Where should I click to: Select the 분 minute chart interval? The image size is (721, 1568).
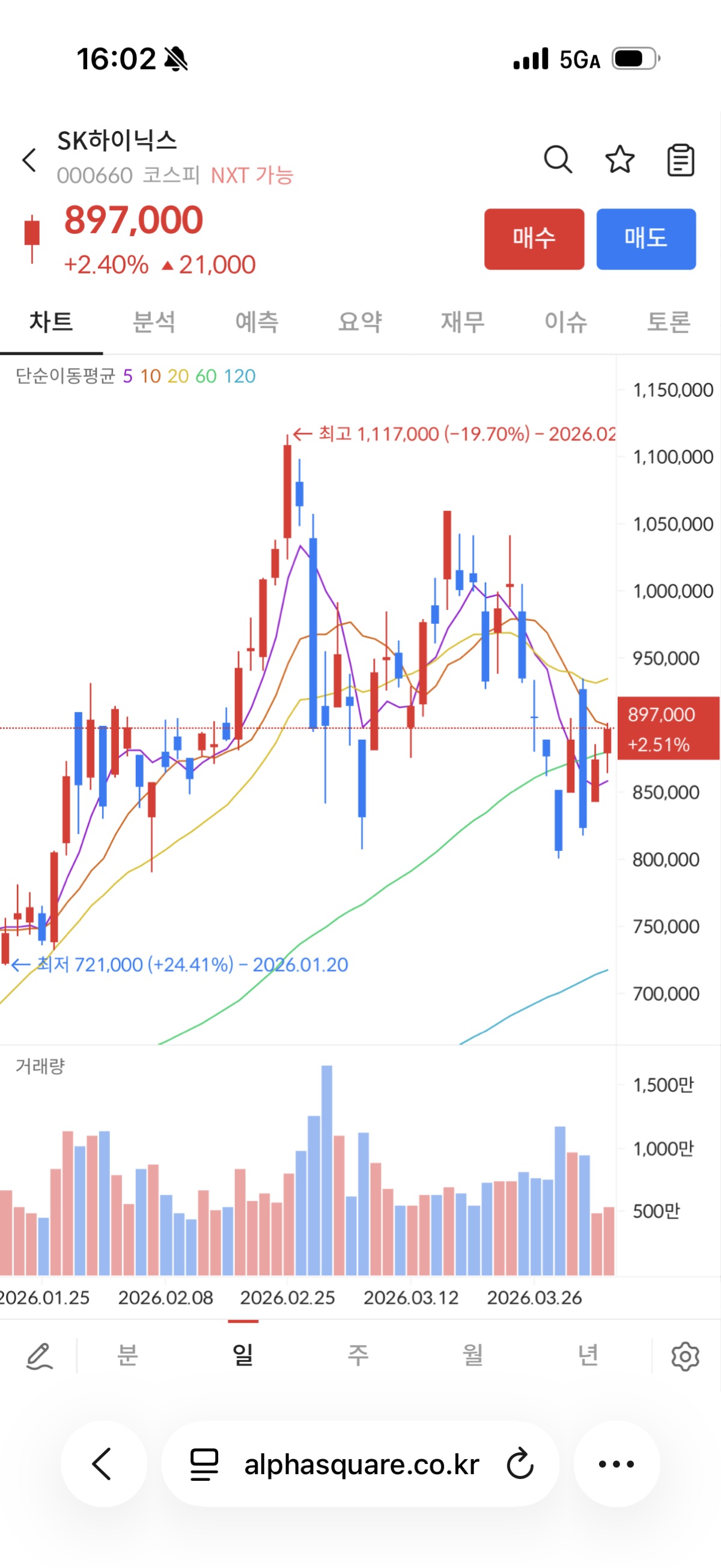[127, 1356]
